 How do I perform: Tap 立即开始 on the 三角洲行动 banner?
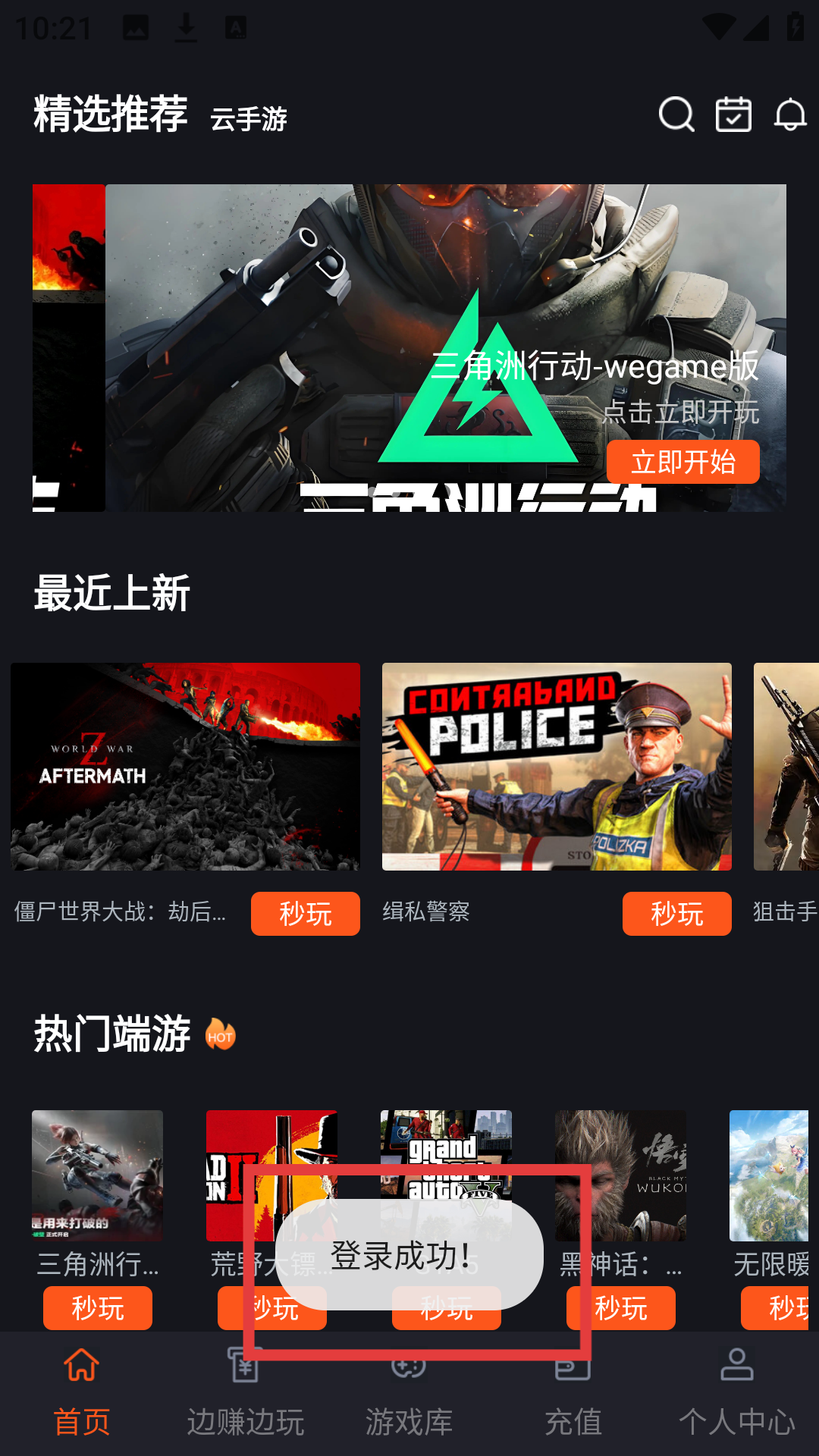click(x=682, y=462)
